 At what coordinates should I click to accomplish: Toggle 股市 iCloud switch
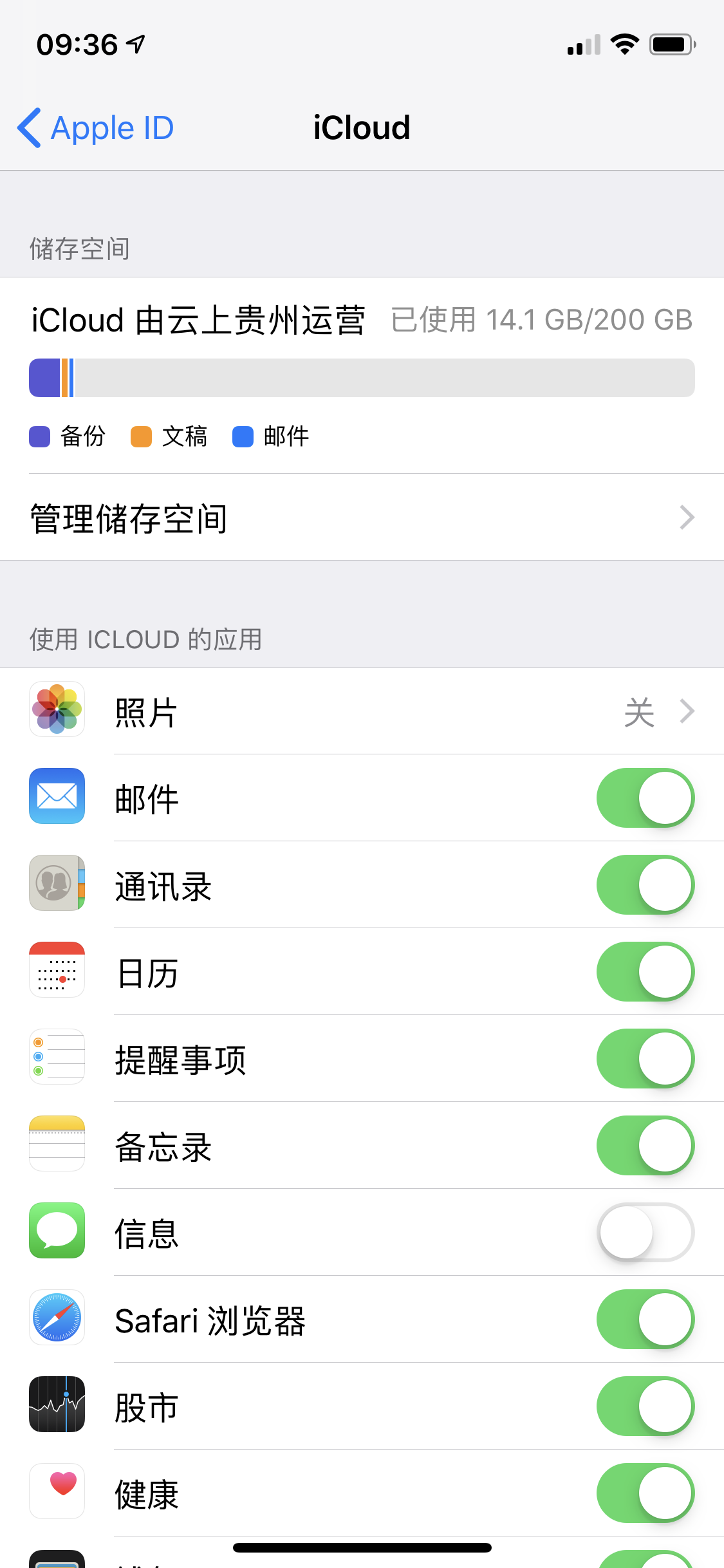[645, 1406]
